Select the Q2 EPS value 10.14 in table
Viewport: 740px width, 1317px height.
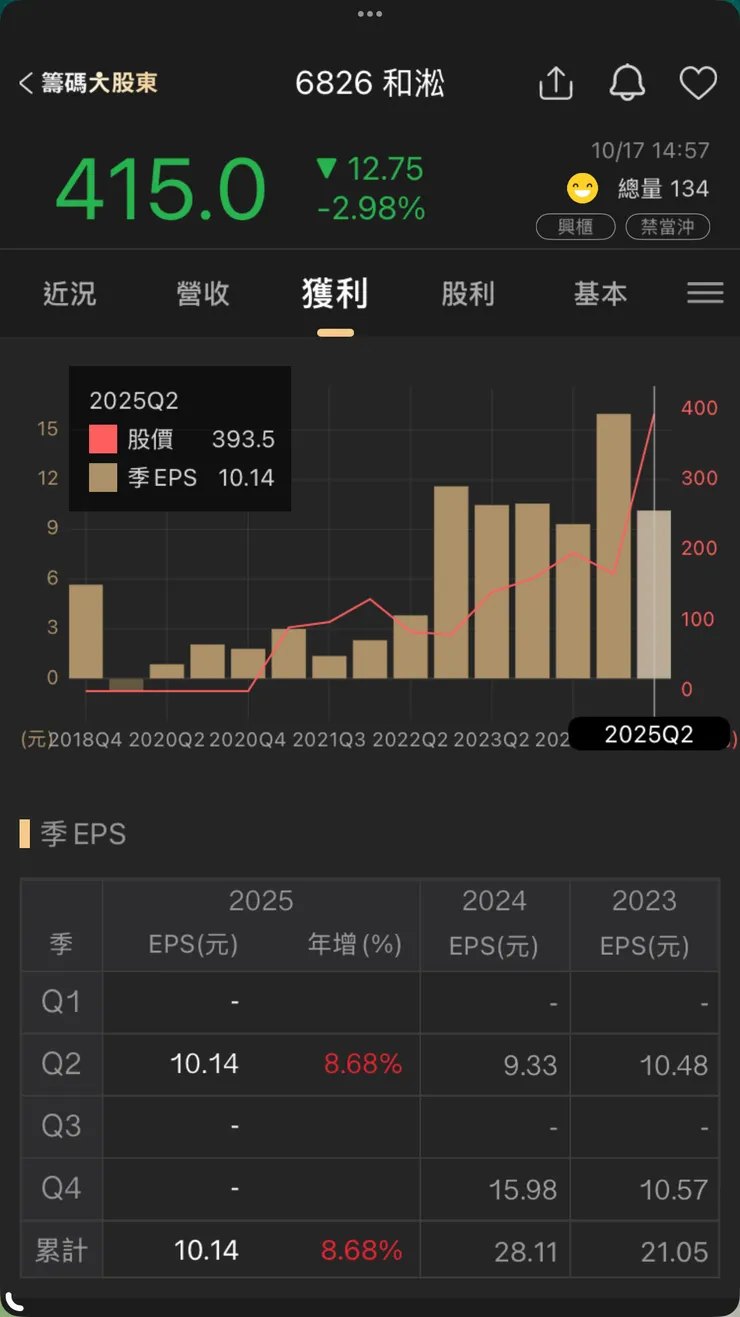click(205, 1064)
